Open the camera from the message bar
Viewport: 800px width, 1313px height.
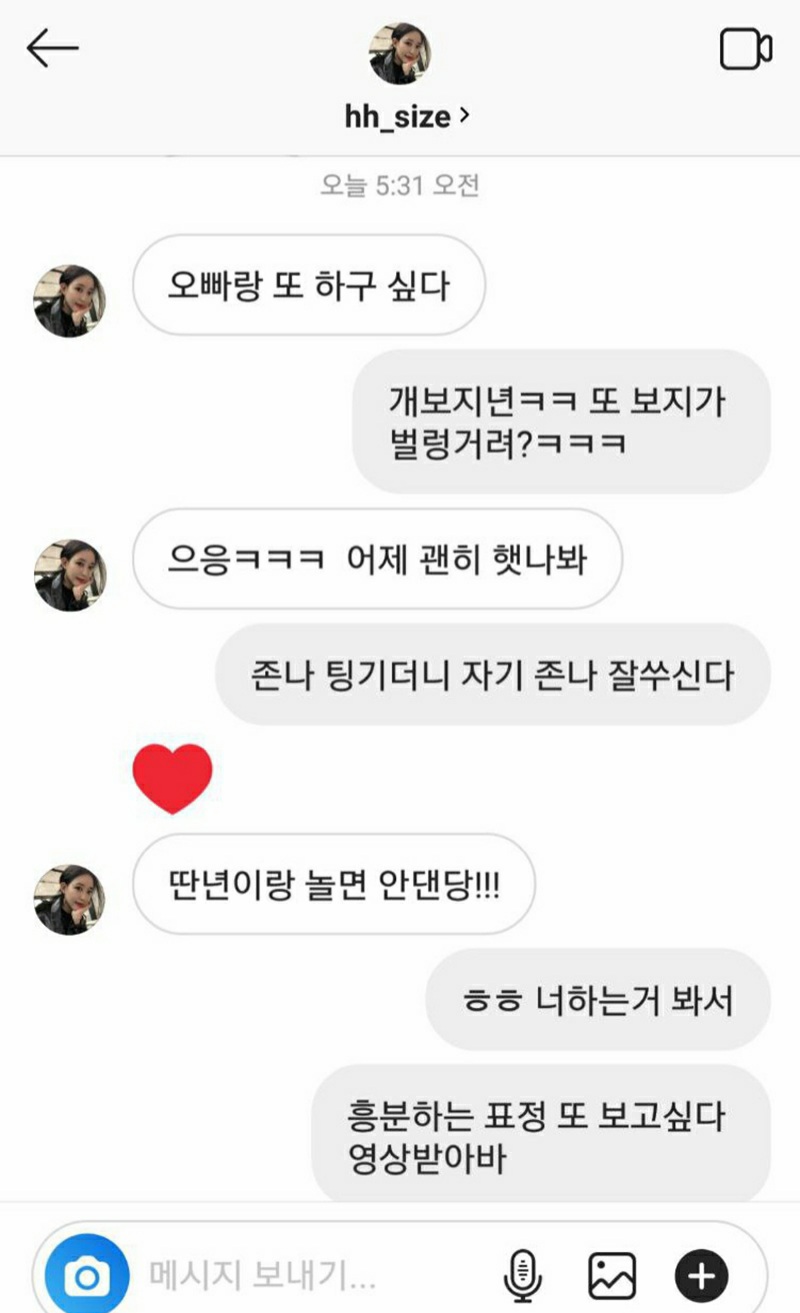(87, 1276)
